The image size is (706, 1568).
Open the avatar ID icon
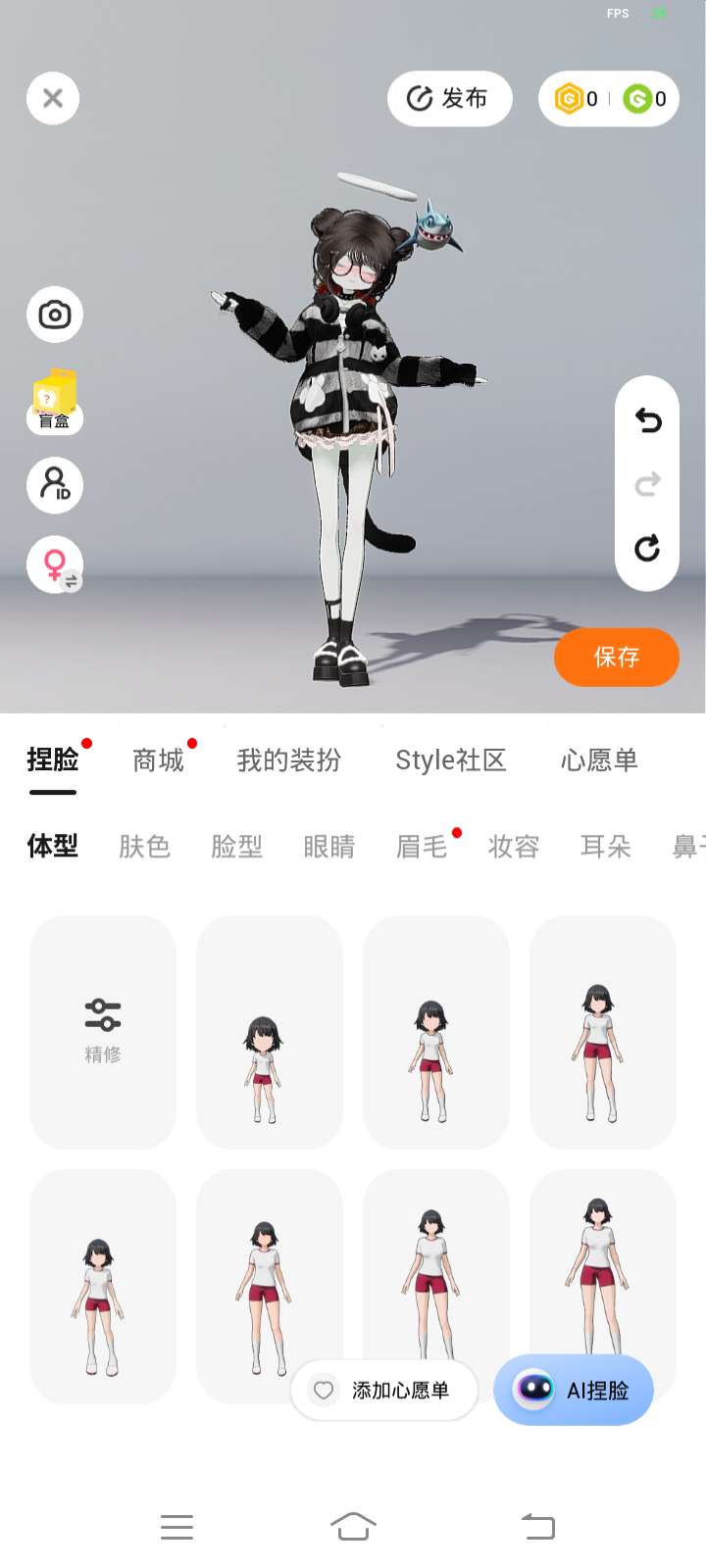click(54, 485)
